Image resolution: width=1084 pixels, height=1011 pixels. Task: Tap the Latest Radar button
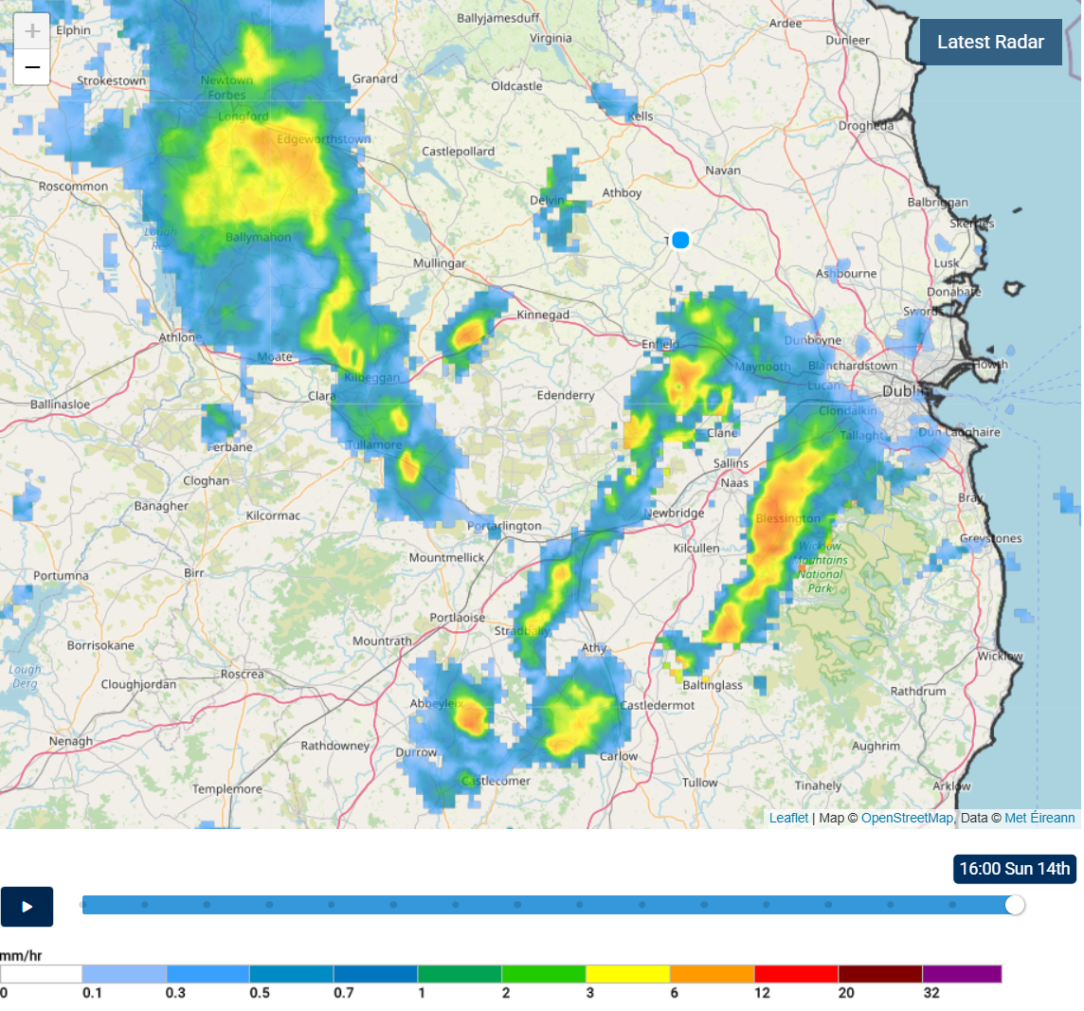coord(990,42)
